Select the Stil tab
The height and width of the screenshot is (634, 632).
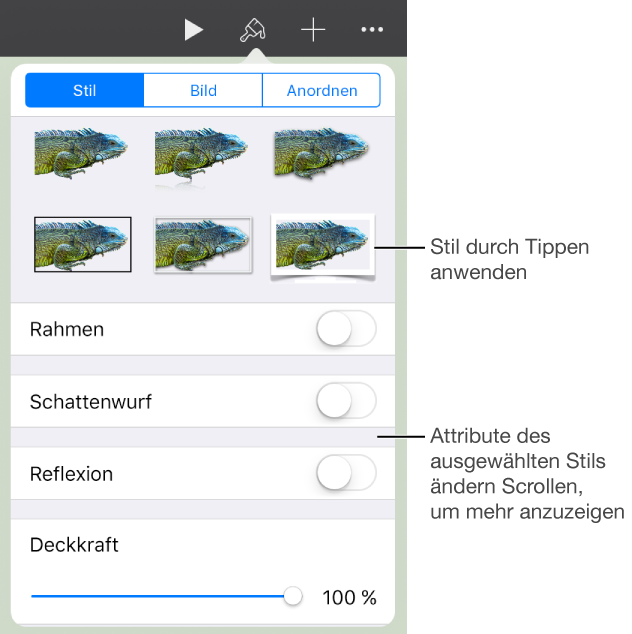point(85,90)
